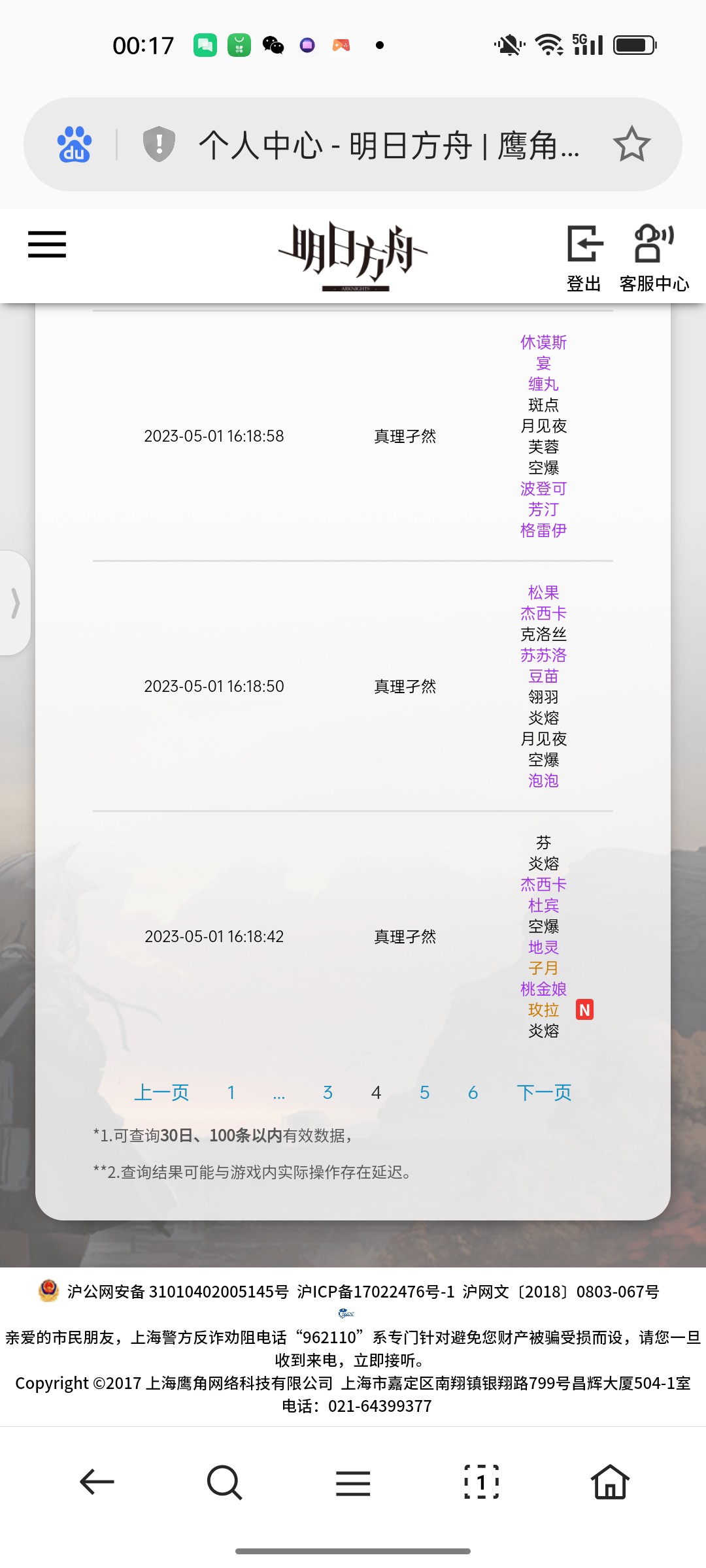Screen dimensions: 706x1568
Task: Open the hamburger menu on the site header
Action: coord(47,244)
